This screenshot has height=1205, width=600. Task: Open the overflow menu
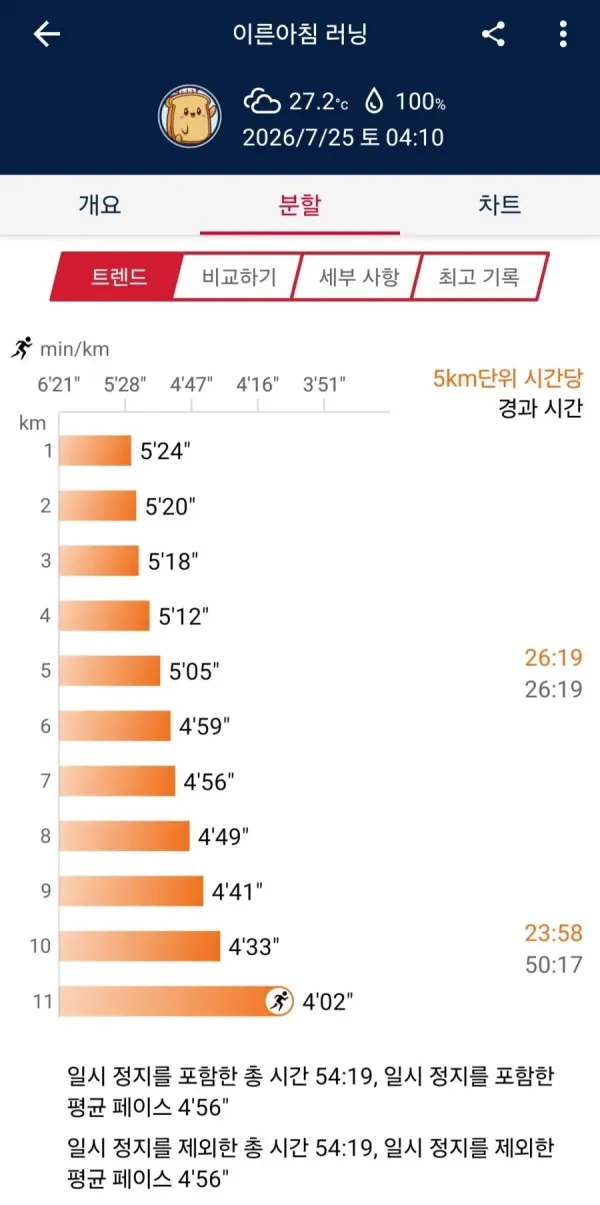pyautogui.click(x=563, y=34)
